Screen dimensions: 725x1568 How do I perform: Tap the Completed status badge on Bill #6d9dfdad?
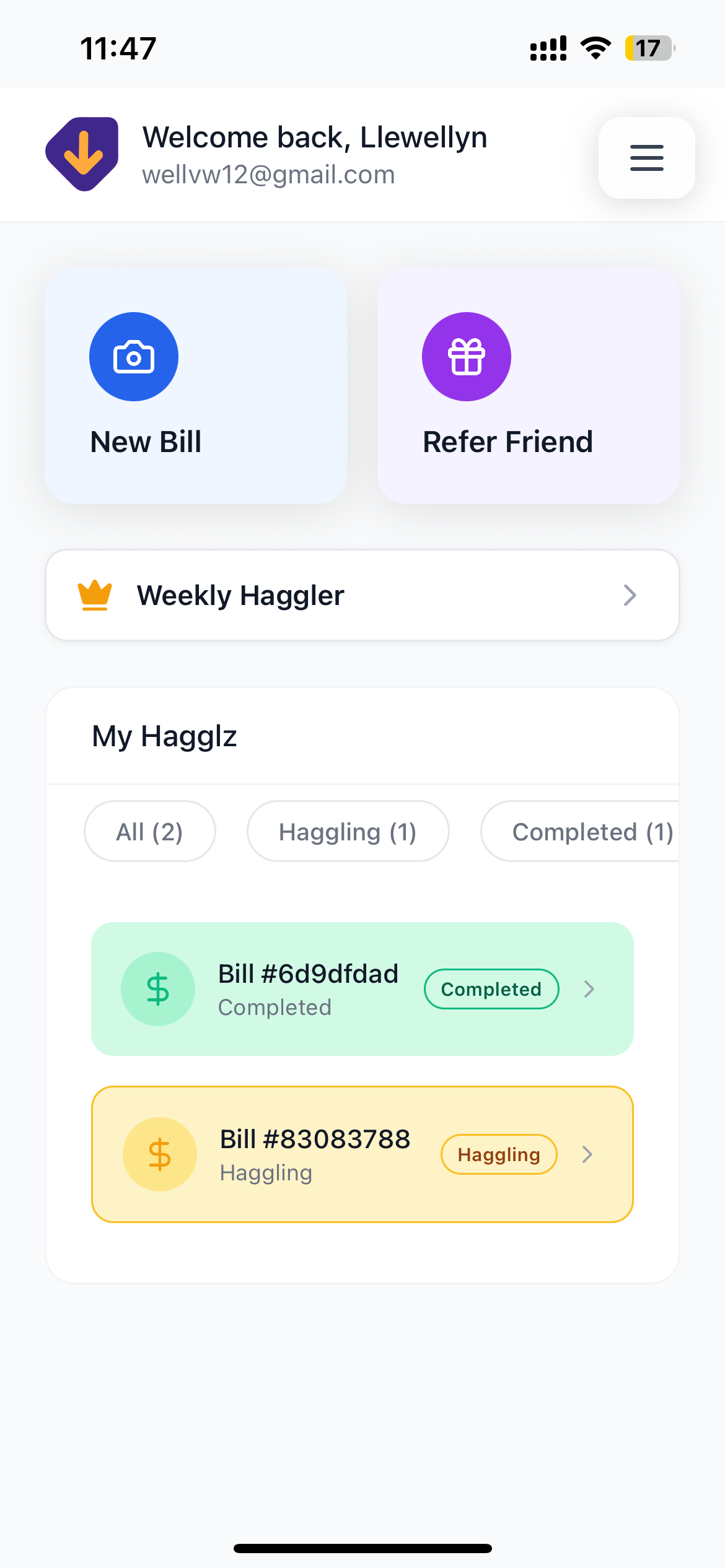click(x=491, y=988)
